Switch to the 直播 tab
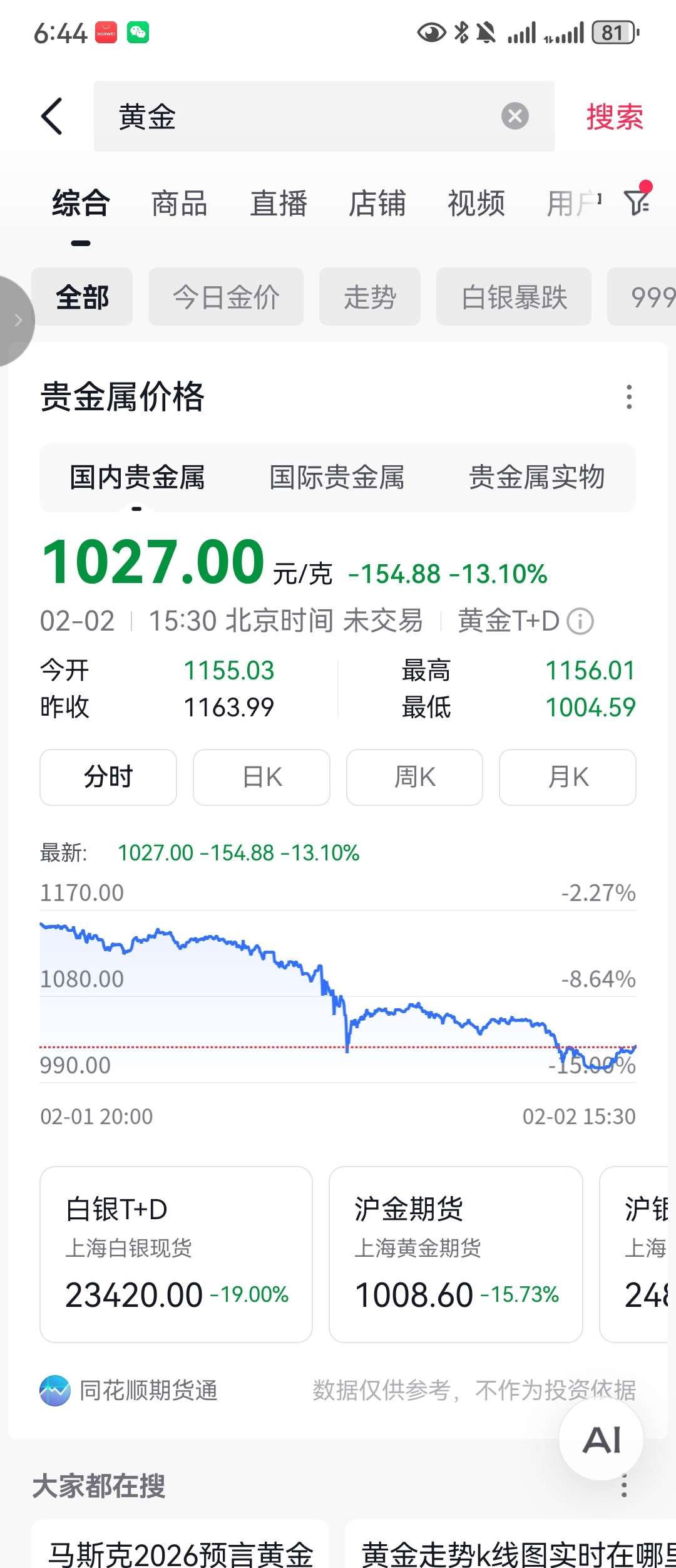Viewport: 676px width, 1568px height. [279, 204]
